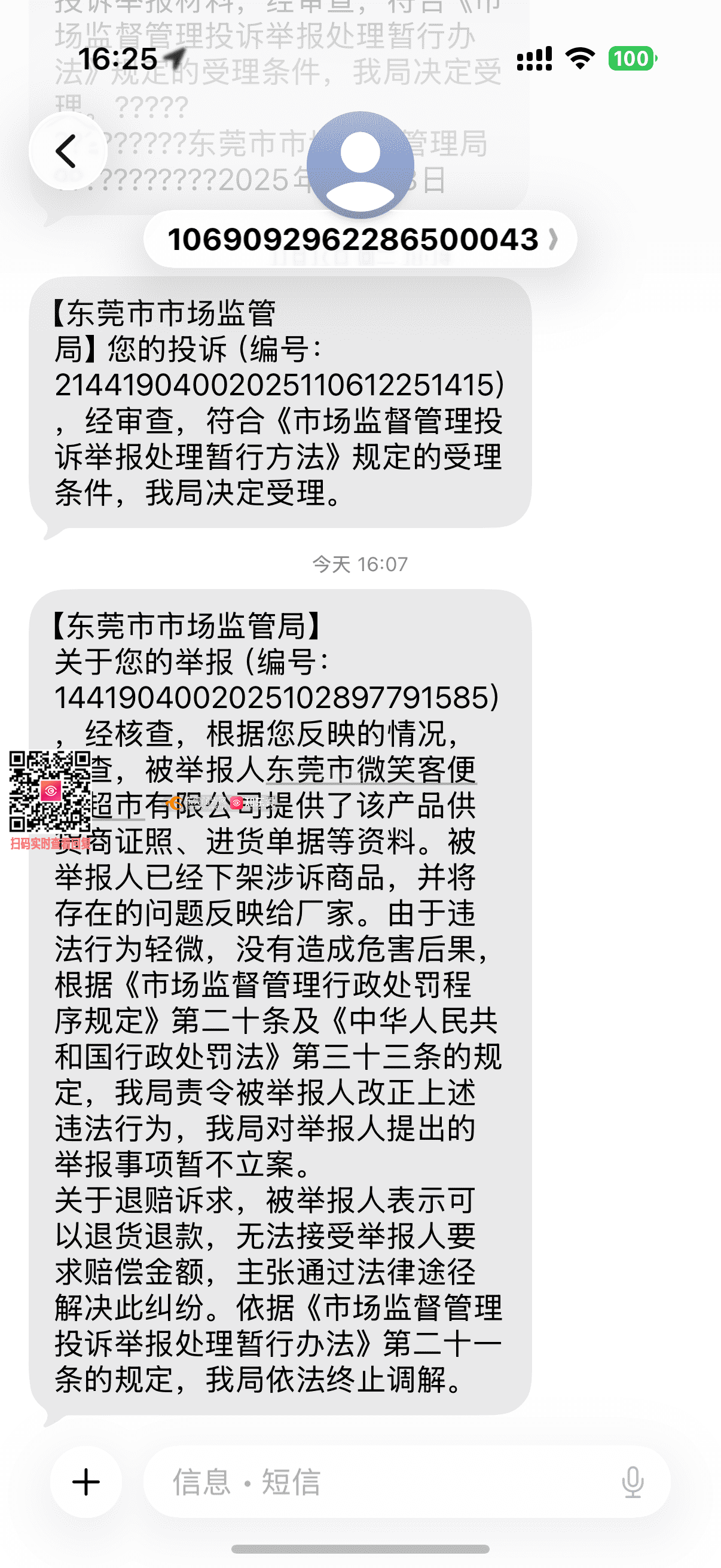Open the plus attachments menu
The width and height of the screenshot is (721, 1568).
(x=85, y=1481)
